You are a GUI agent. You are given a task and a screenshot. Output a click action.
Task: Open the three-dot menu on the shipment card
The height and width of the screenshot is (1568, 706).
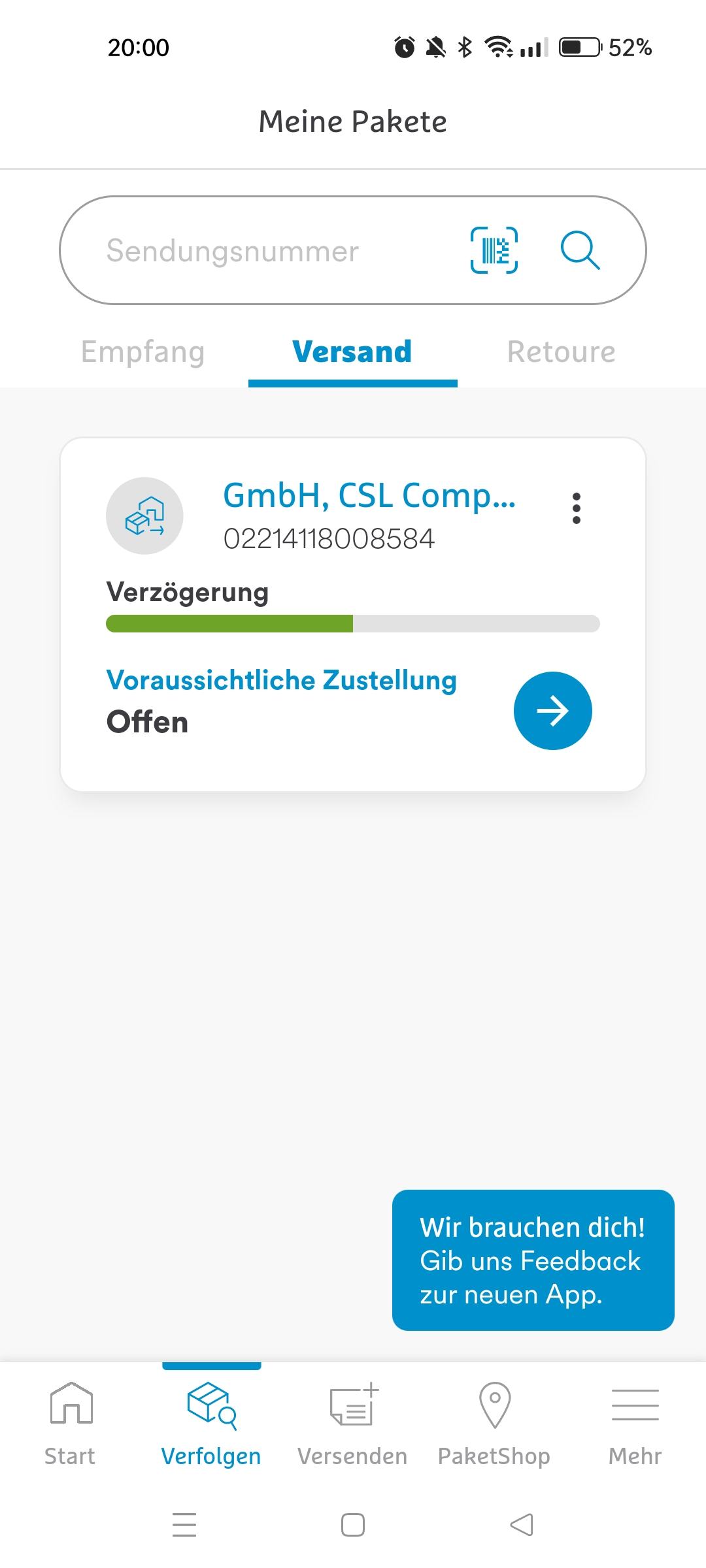(x=576, y=508)
